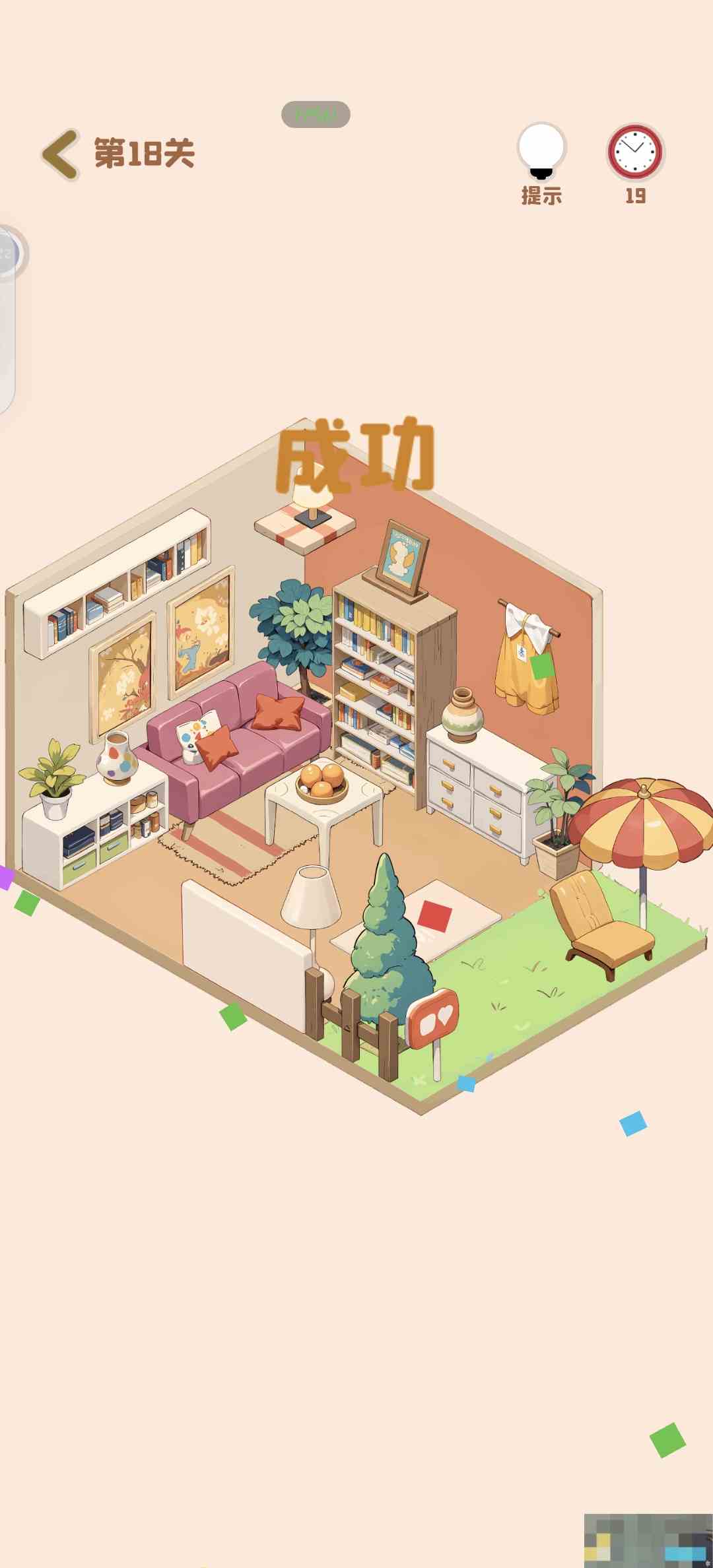Tap the red clock timer icon

click(635, 152)
